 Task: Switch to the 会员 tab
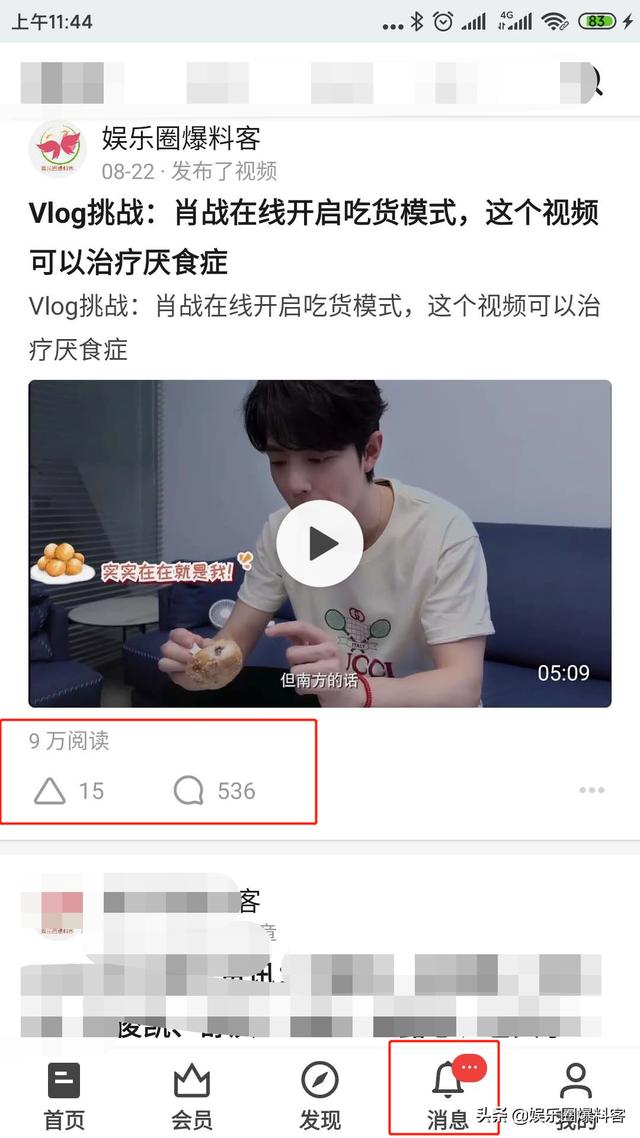point(191,1095)
